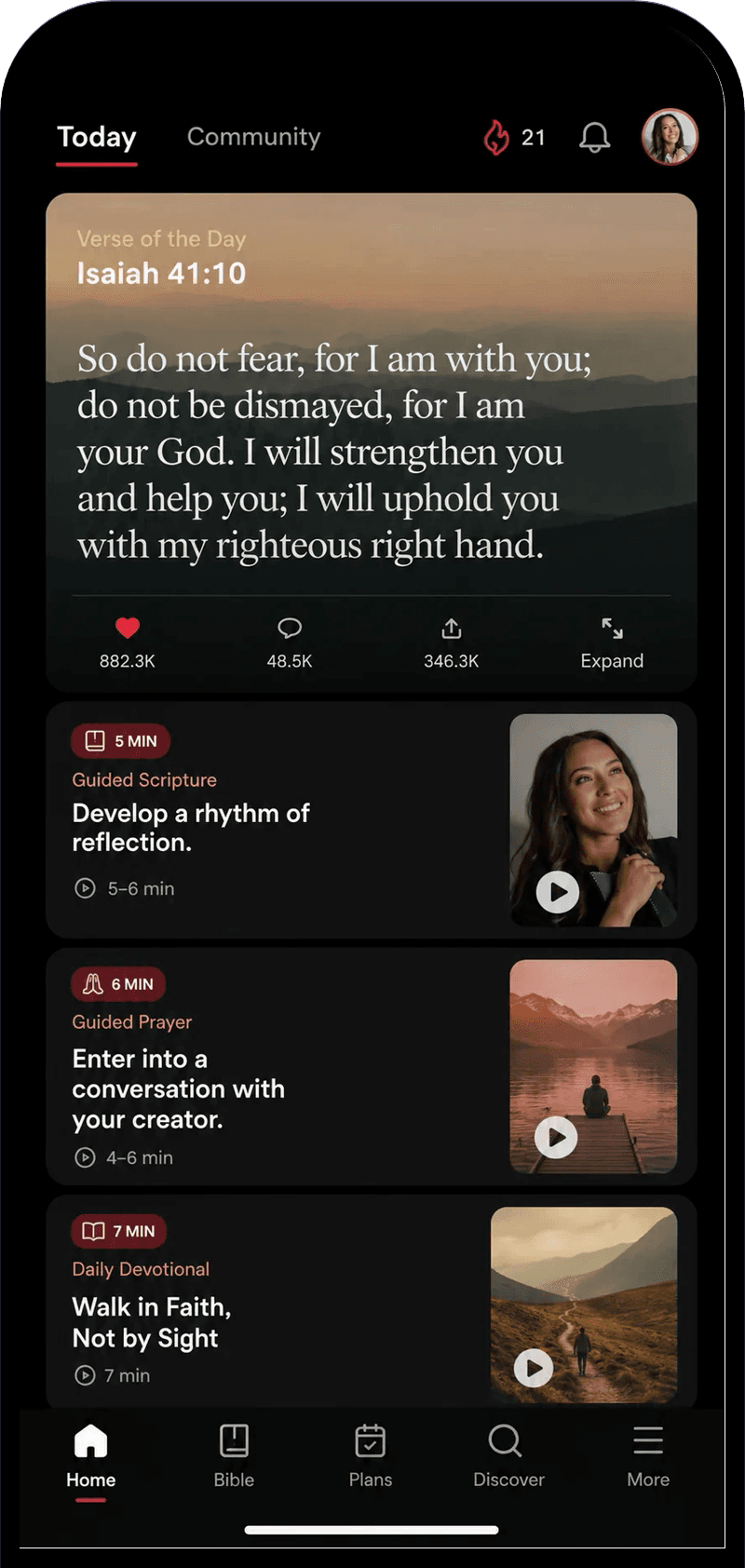
Task: Open the Plans tab
Action: pyautogui.click(x=371, y=1455)
